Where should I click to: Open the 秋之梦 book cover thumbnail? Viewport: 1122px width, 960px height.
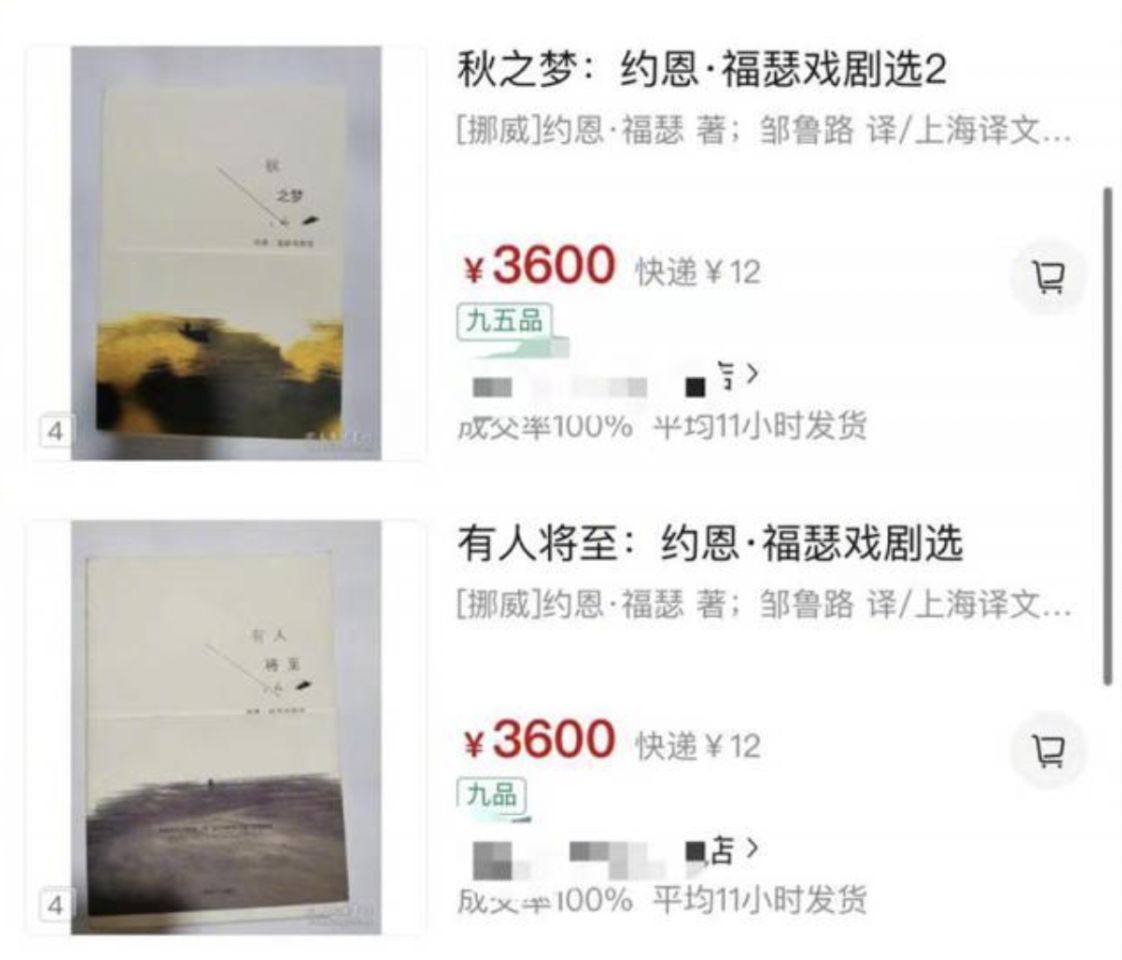(226, 253)
